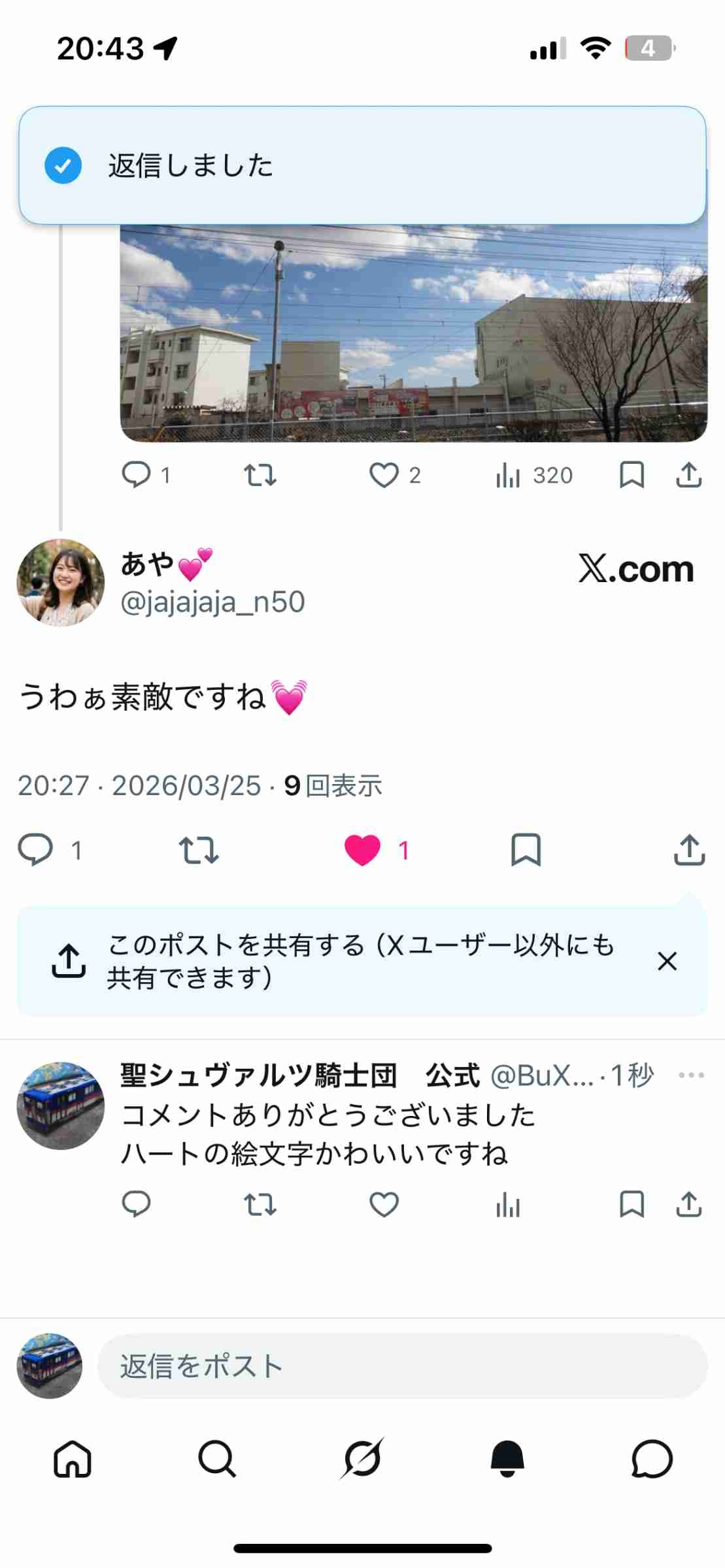The image size is (725, 1568).
Task: Tap the 返信をポスト reply field
Action: click(402, 1365)
